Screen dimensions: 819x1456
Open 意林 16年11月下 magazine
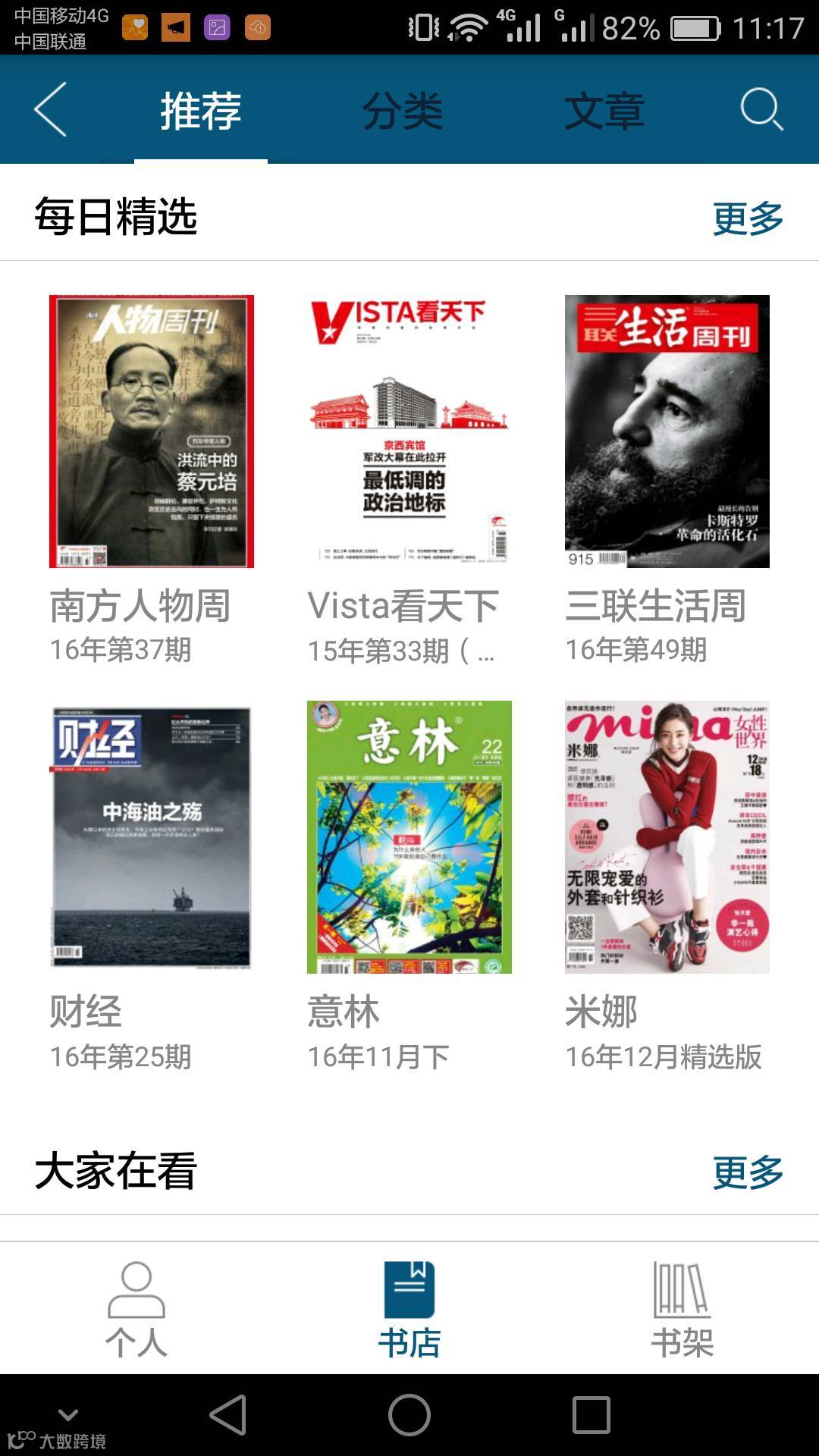tap(409, 836)
